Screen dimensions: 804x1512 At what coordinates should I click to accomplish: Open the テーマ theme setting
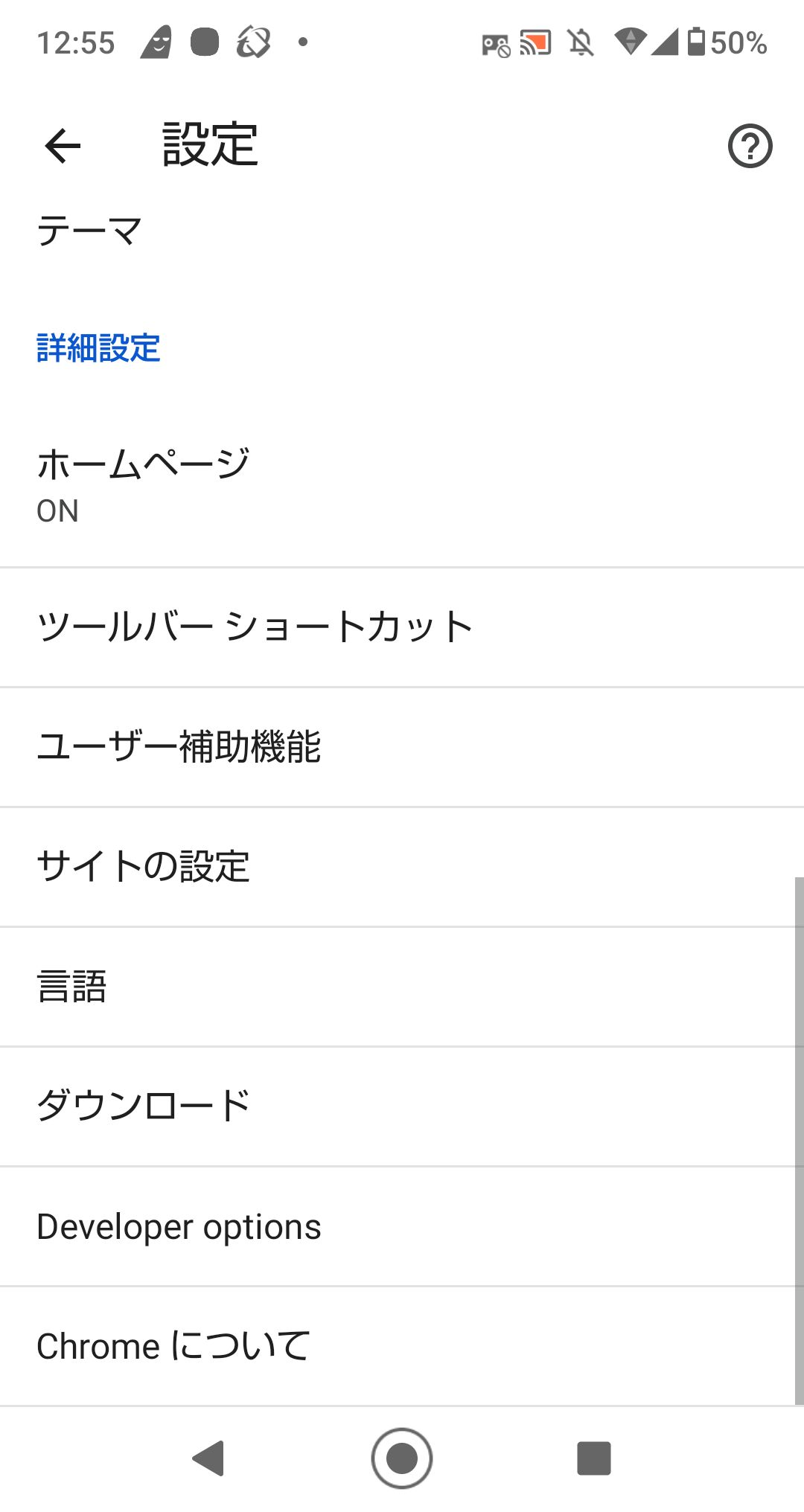click(402, 231)
